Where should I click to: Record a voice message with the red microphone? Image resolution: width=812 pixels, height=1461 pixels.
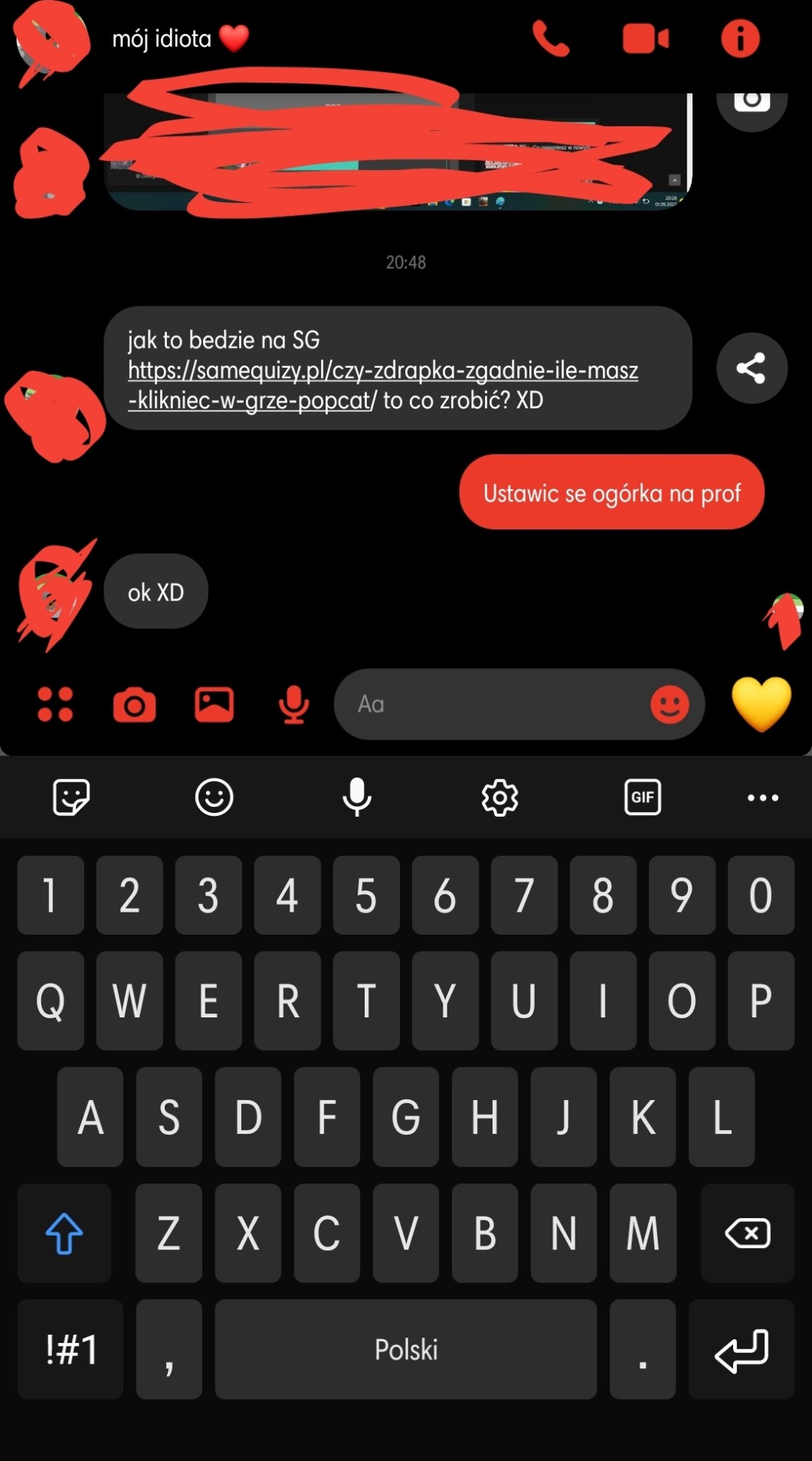coord(293,704)
